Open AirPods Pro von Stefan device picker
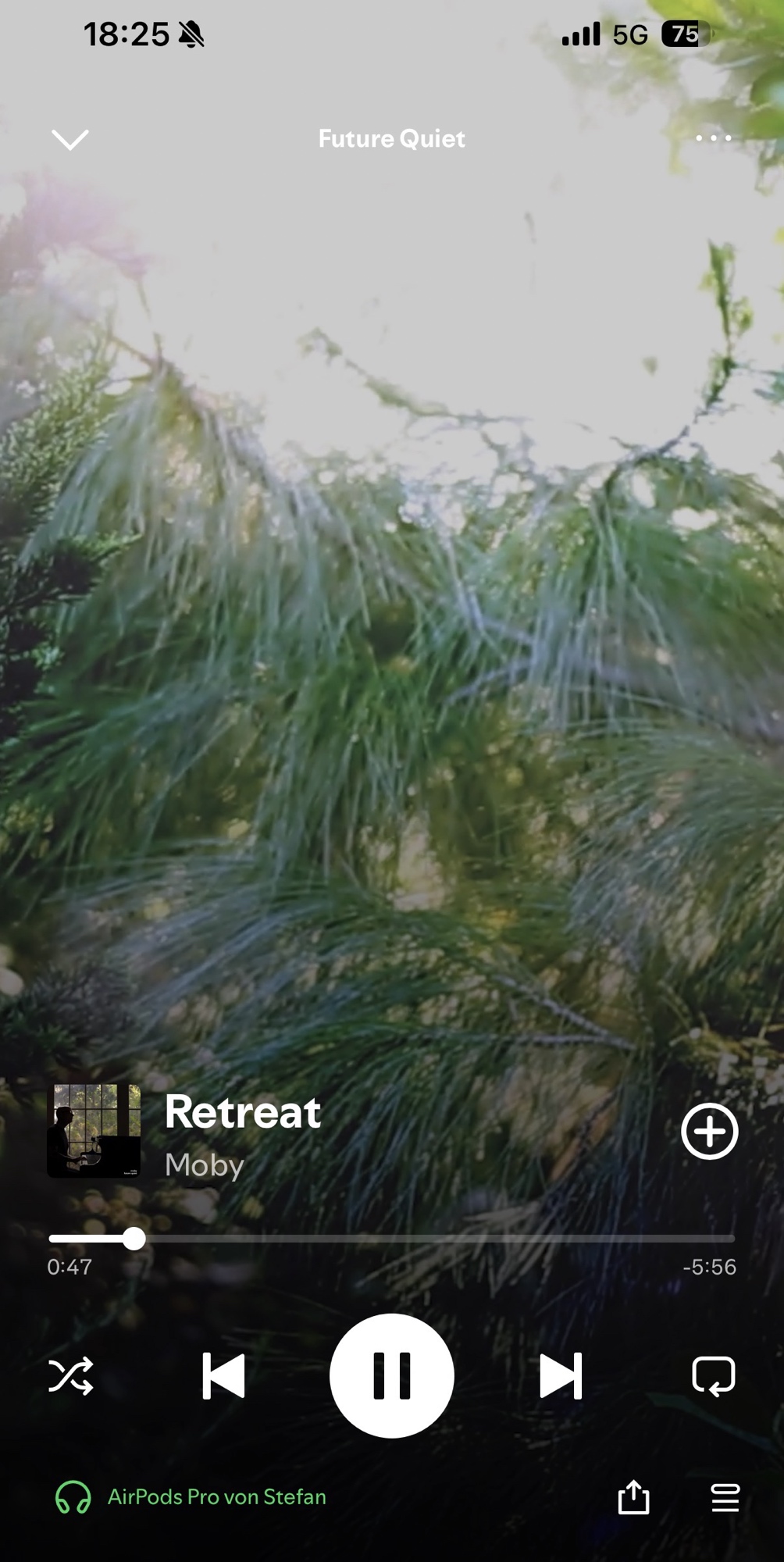Viewport: 784px width, 1562px height. point(191,1497)
